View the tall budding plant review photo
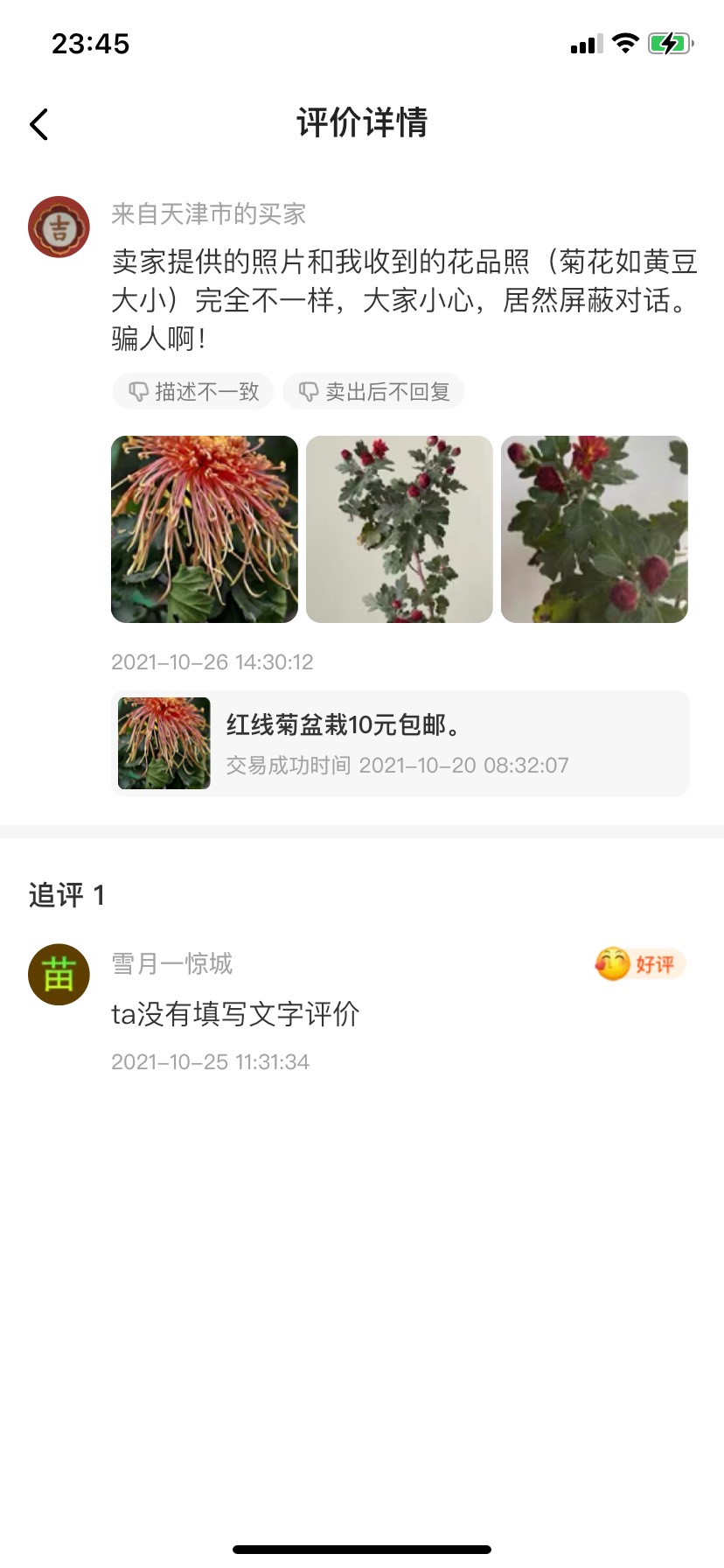Viewport: 724px width, 1568px height. 400,528
